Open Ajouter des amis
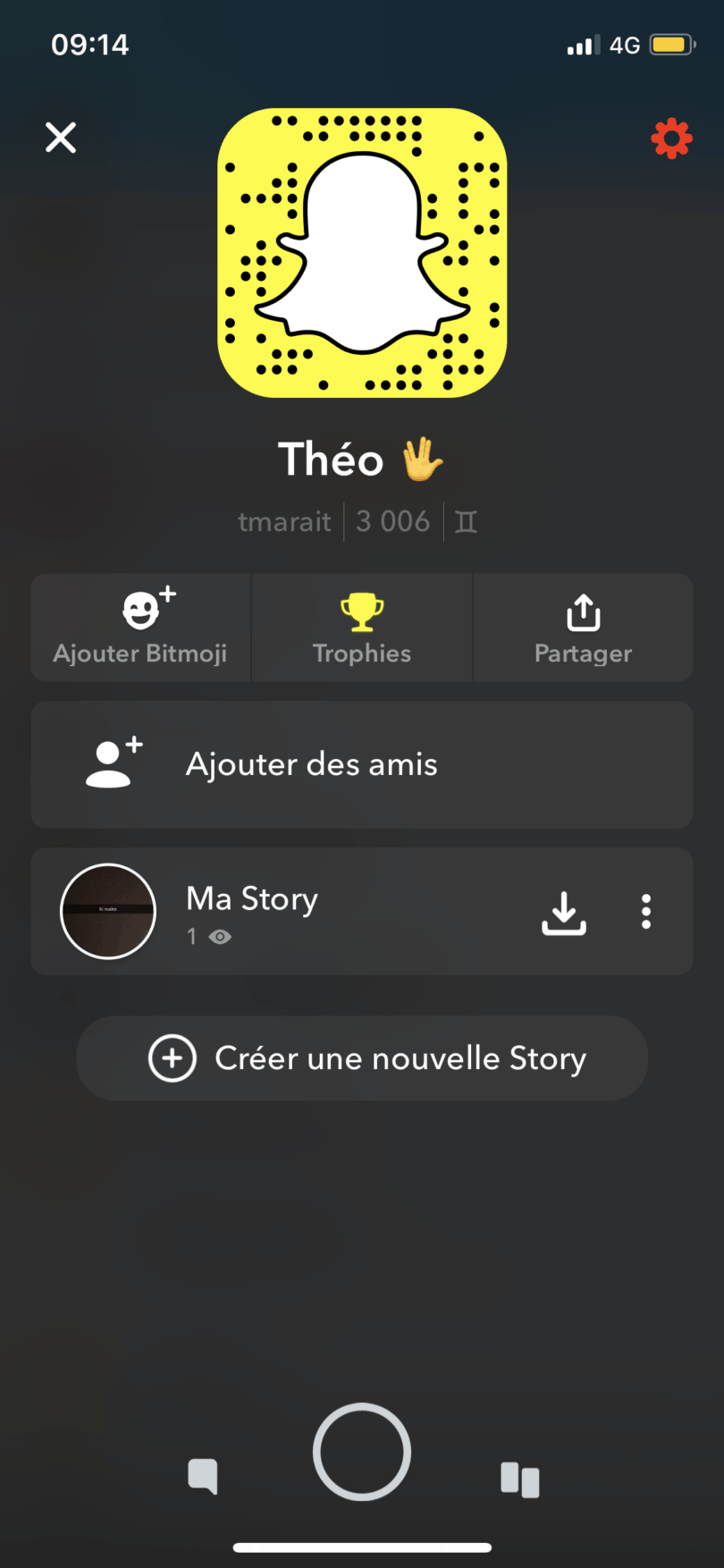 (x=362, y=764)
